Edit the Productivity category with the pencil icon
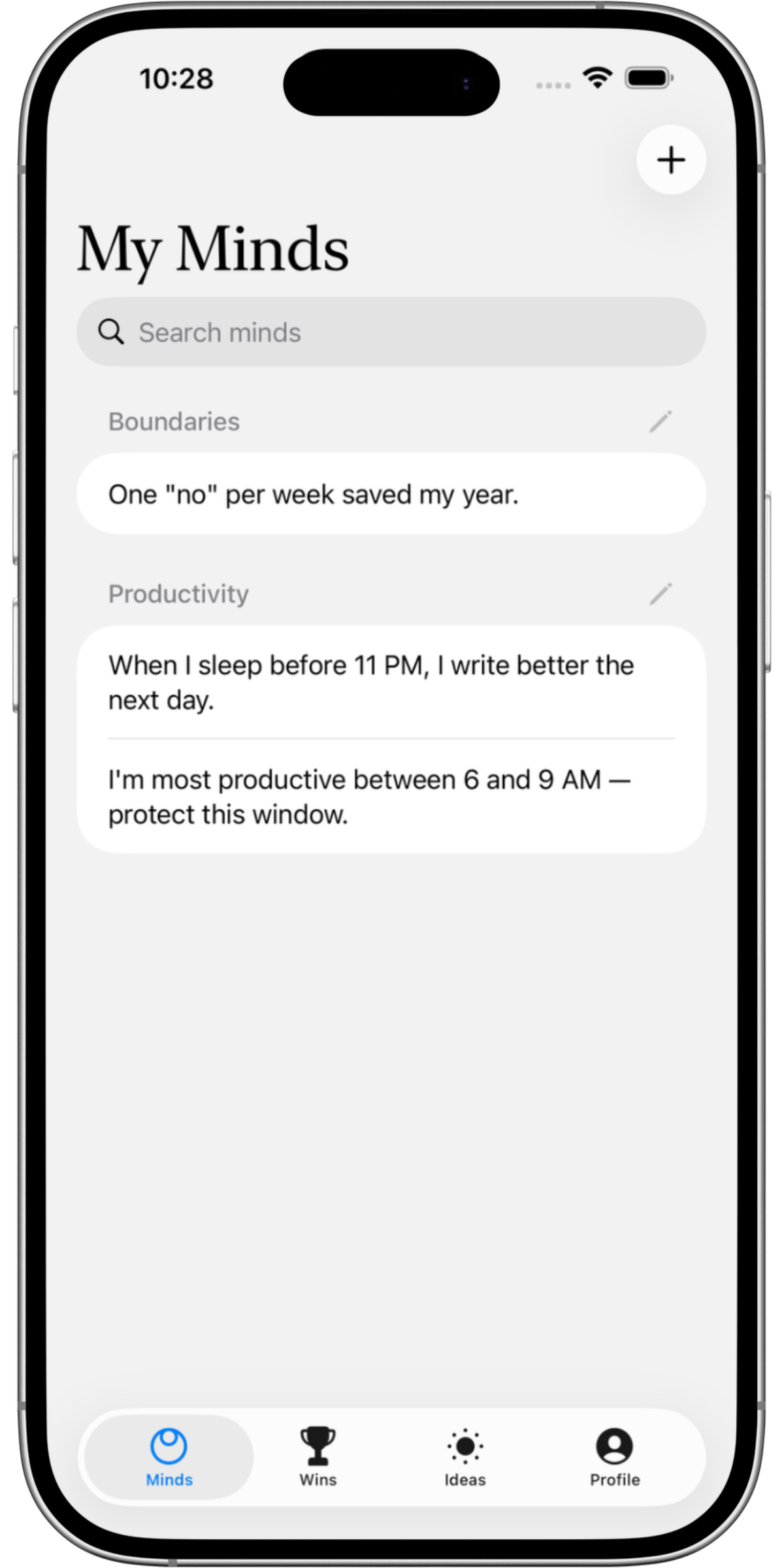 [661, 594]
